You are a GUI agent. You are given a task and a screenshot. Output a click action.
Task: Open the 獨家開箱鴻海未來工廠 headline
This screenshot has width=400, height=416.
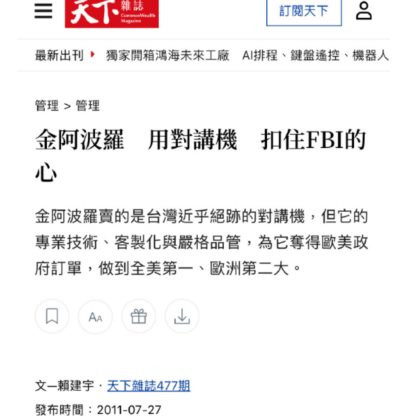coord(168,55)
